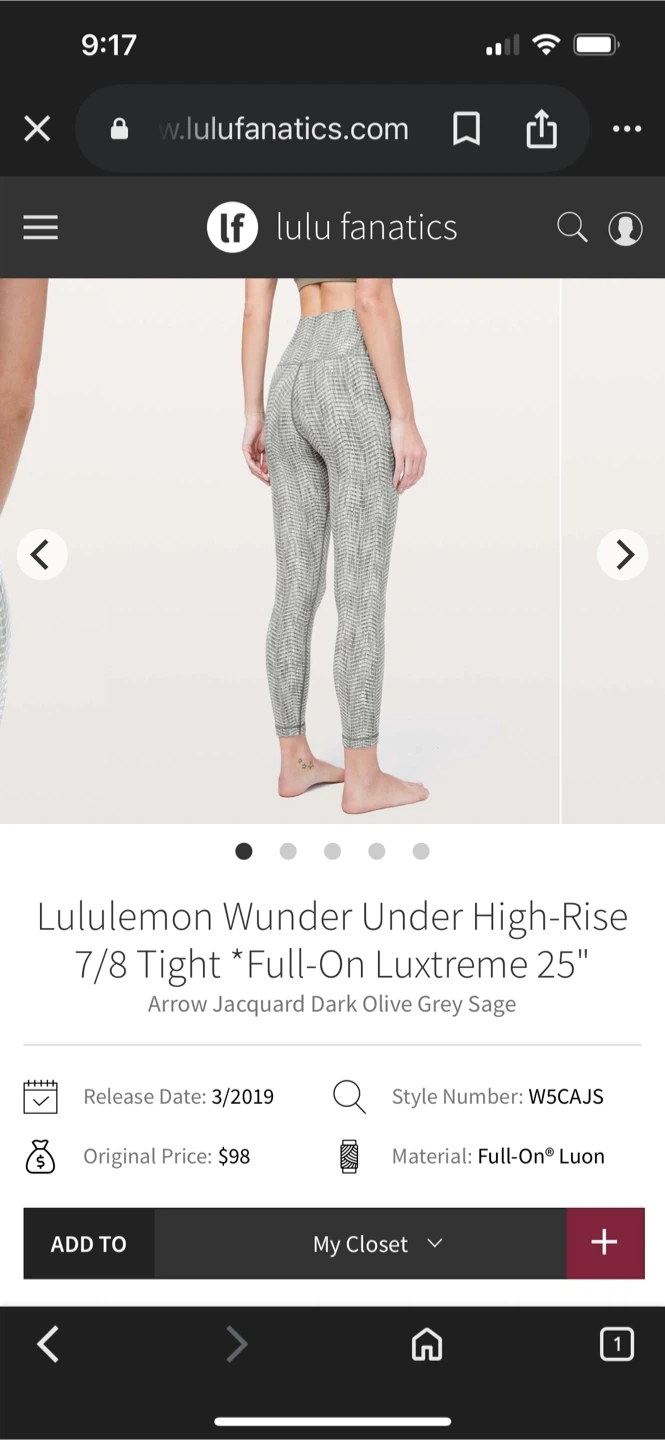Open the browser home page
Screen dimensions: 665x1440
pos(427,1345)
